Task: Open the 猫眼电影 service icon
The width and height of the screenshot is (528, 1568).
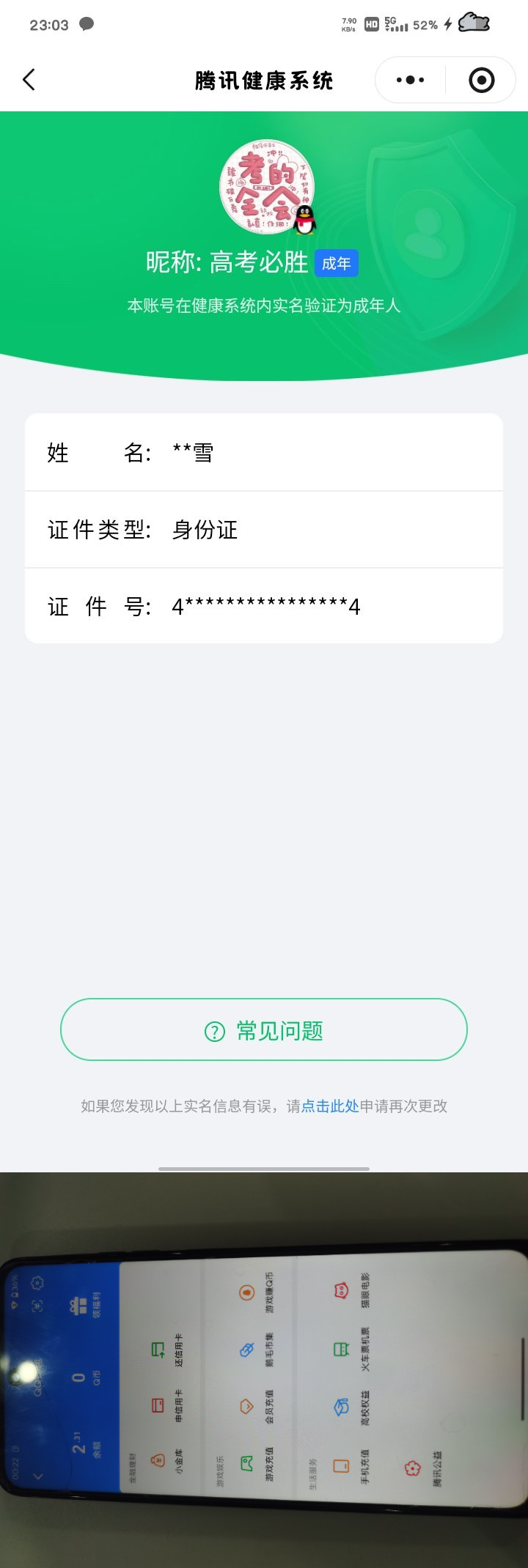Action: pyautogui.click(x=341, y=1291)
